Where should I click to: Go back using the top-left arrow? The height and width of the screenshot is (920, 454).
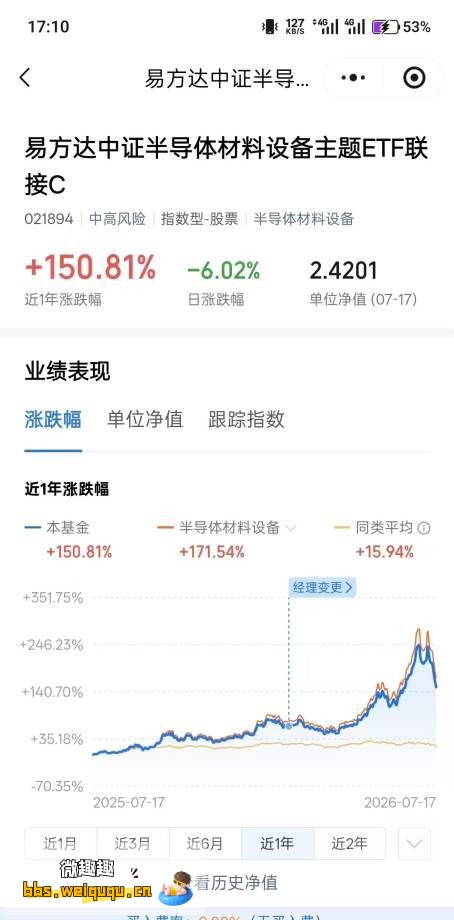coord(25,78)
